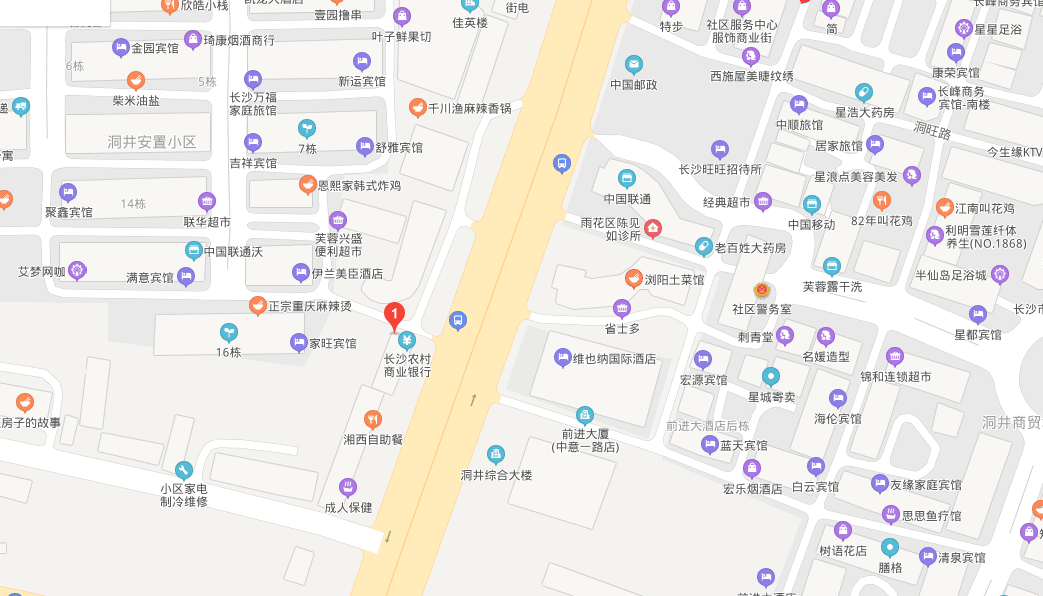Viewport: 1043px width, 596px height.
Task: Tap the red marker numbered 1
Action: click(x=395, y=316)
